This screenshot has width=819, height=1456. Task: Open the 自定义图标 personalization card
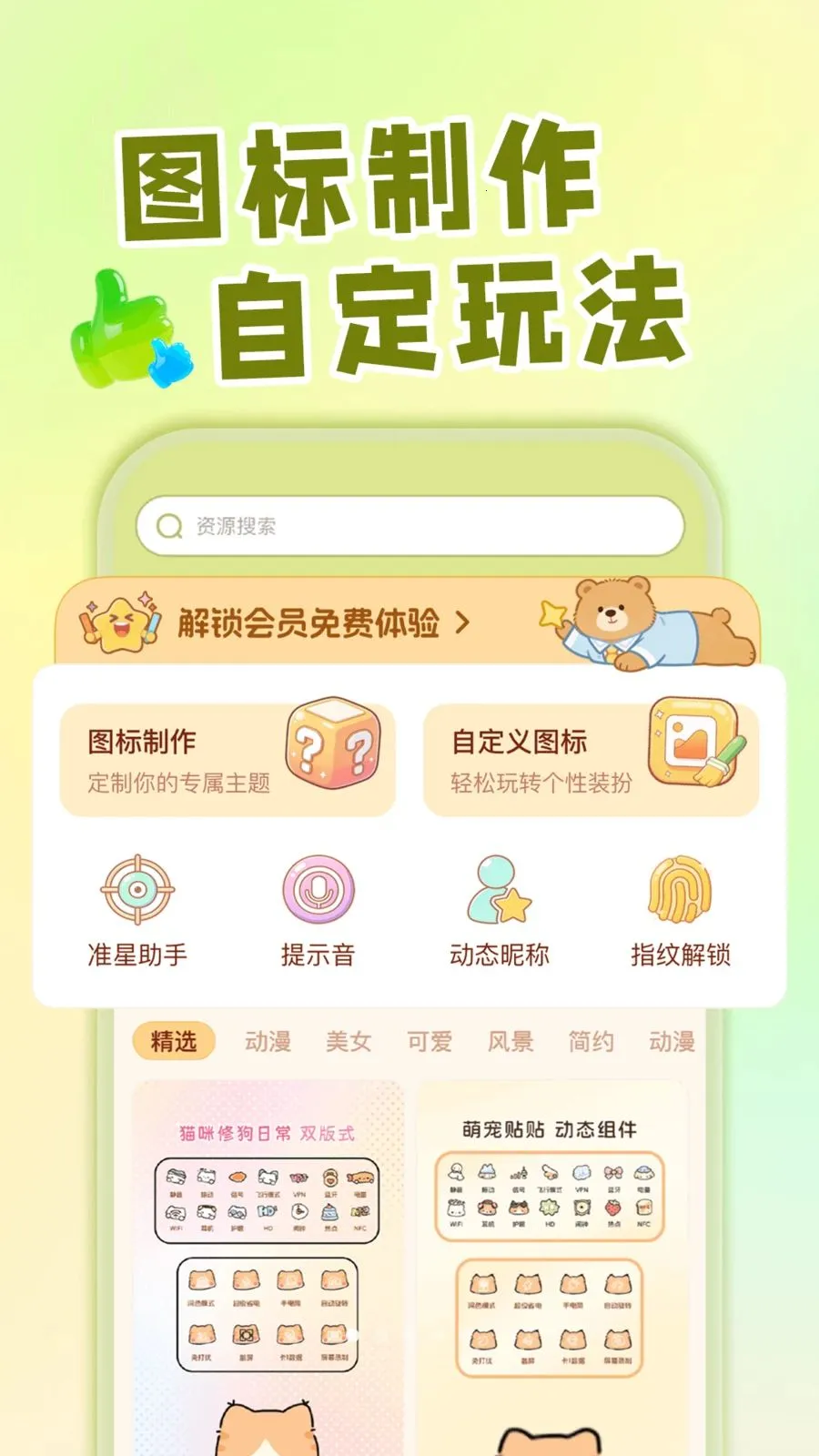[x=591, y=757]
